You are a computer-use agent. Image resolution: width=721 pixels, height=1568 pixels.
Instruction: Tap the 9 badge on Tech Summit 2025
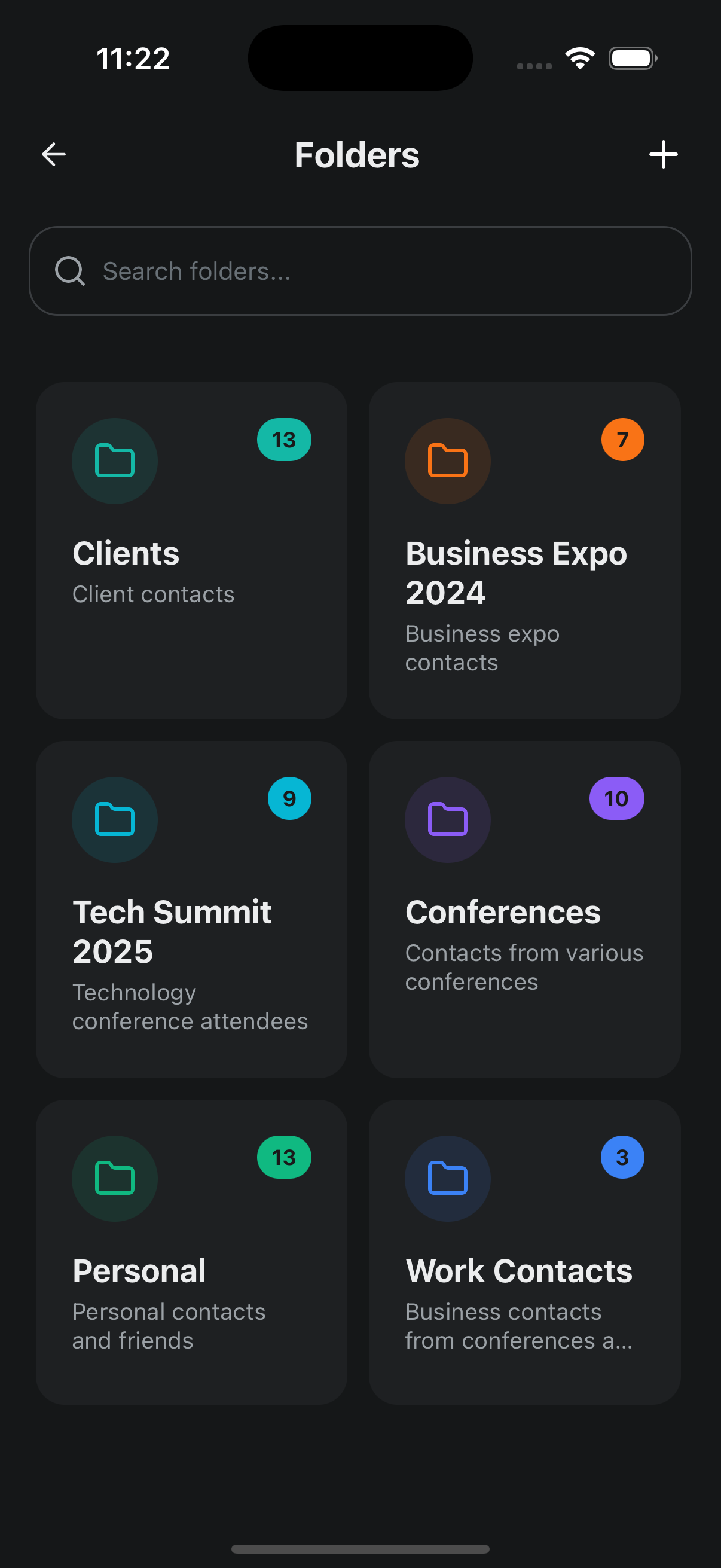[289, 798]
